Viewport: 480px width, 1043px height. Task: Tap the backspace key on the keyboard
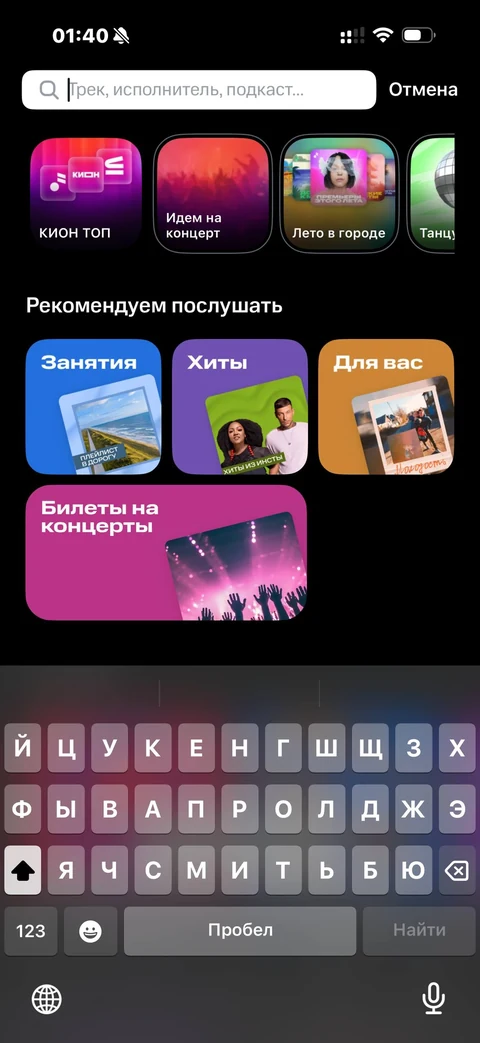[x=457, y=870]
